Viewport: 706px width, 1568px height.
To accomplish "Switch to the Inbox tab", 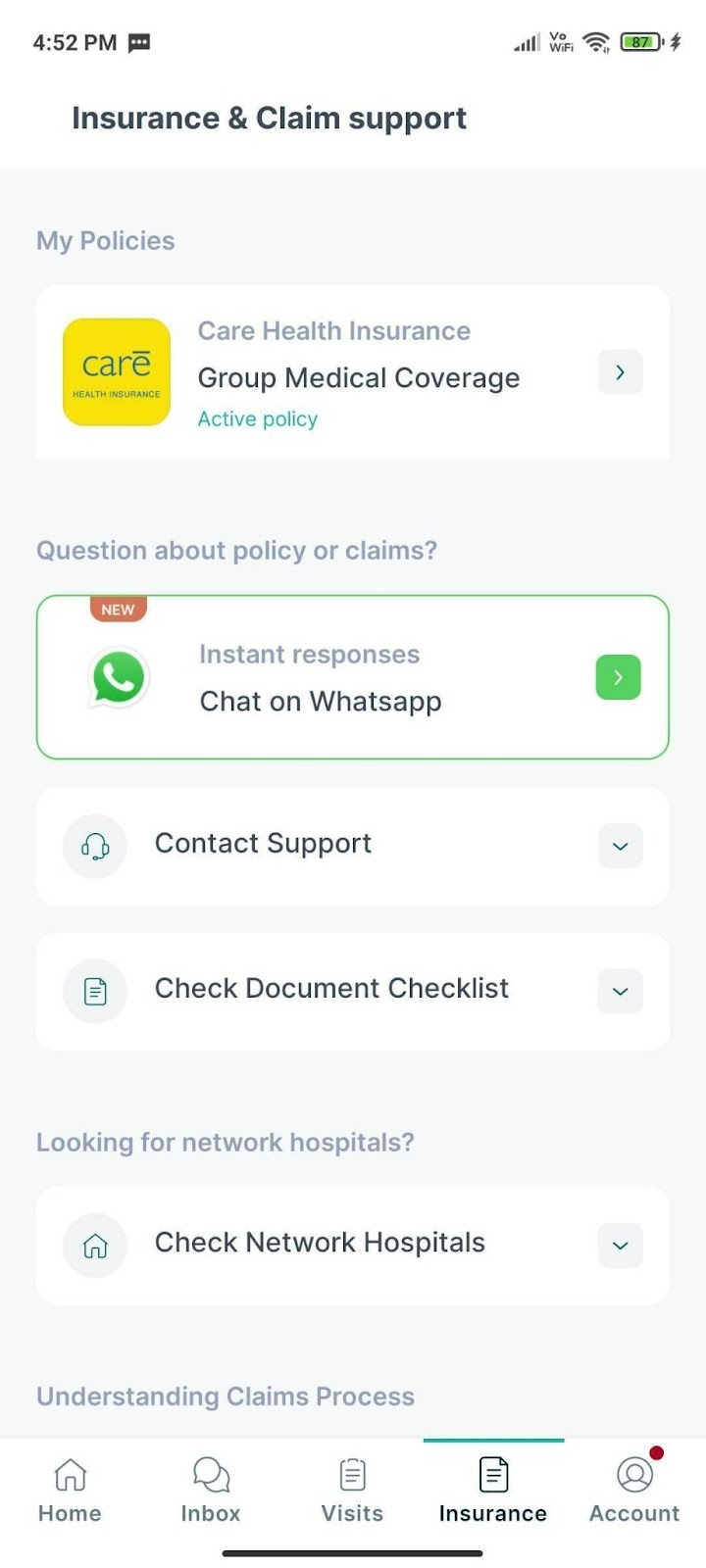I will [211, 1490].
